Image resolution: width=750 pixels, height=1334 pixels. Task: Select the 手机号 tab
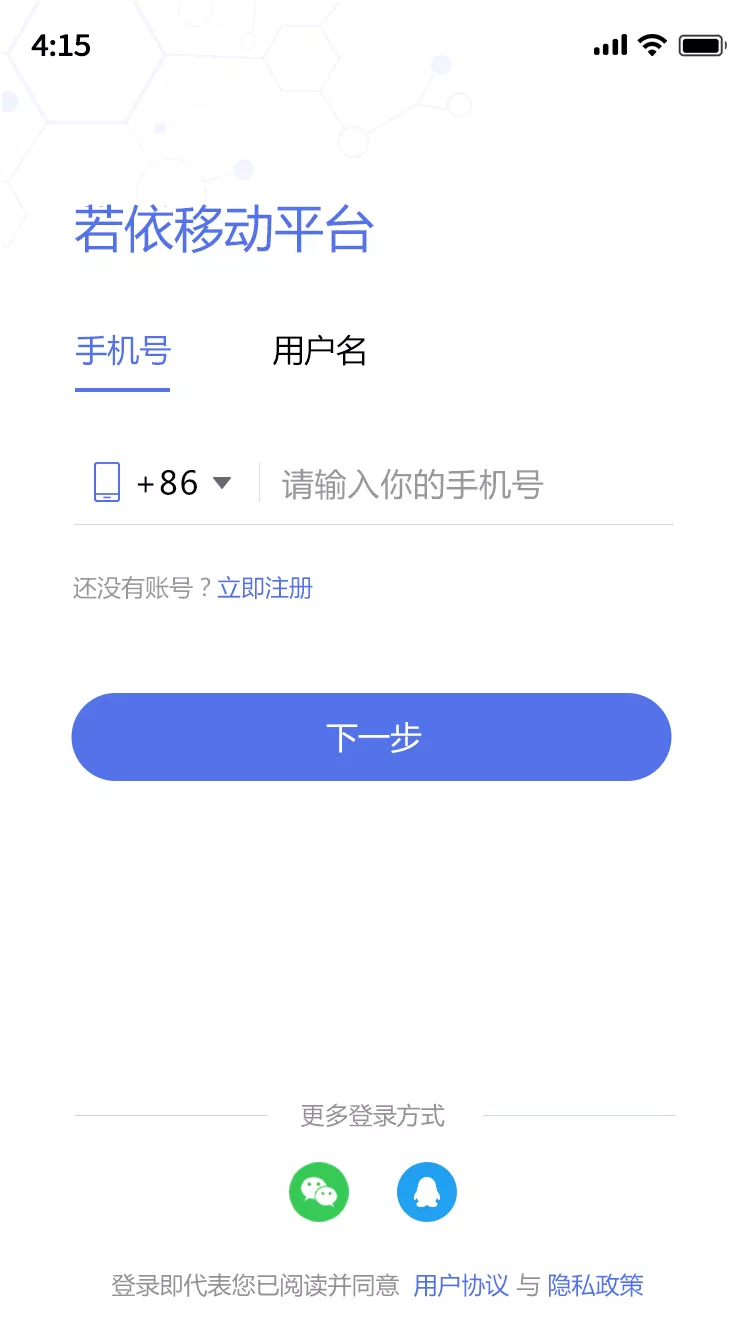(x=122, y=350)
